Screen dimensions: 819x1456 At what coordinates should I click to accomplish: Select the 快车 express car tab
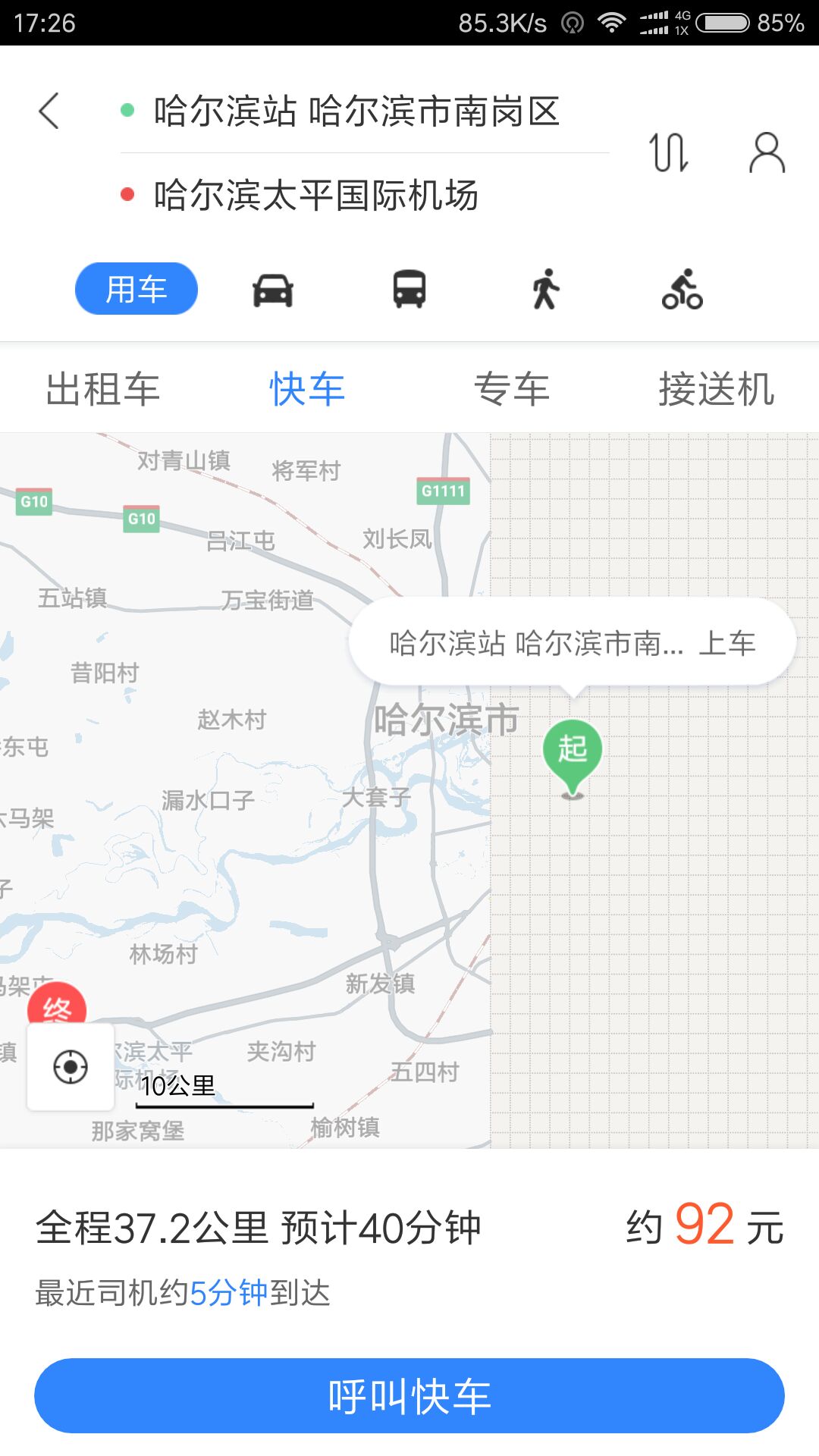[307, 389]
